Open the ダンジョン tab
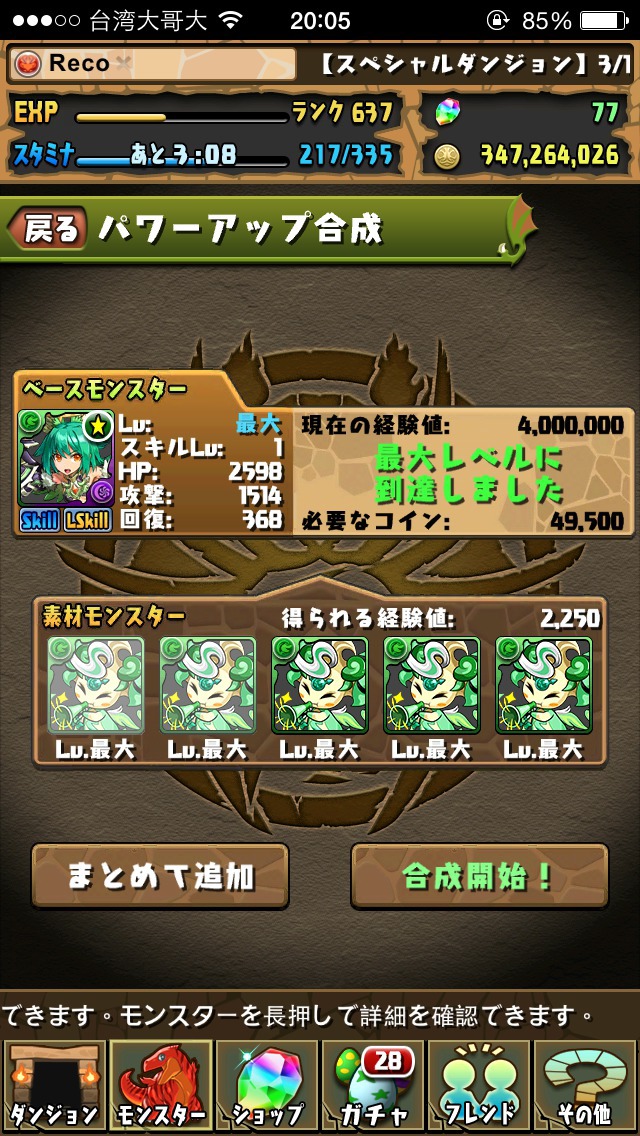 click(54, 1086)
